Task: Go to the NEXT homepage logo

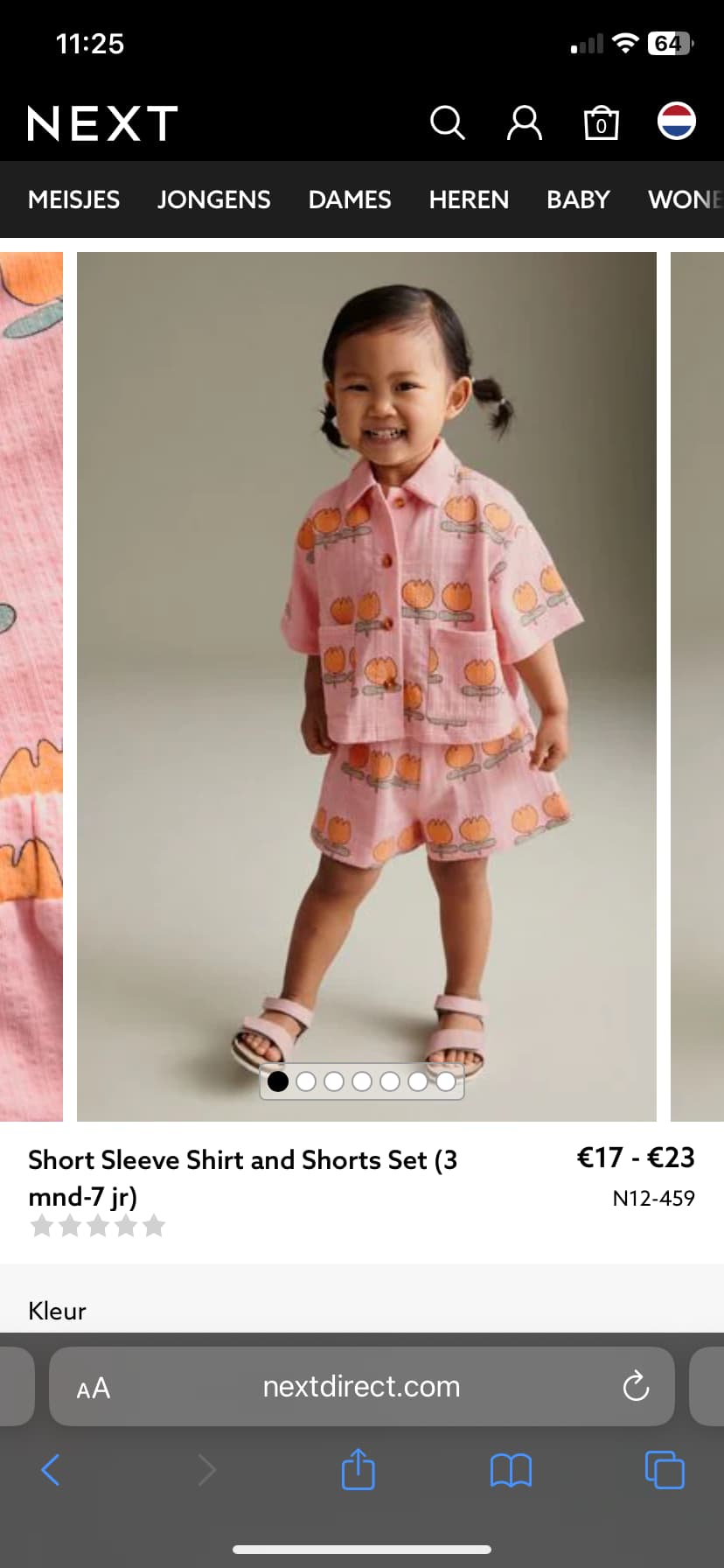Action: point(103,123)
